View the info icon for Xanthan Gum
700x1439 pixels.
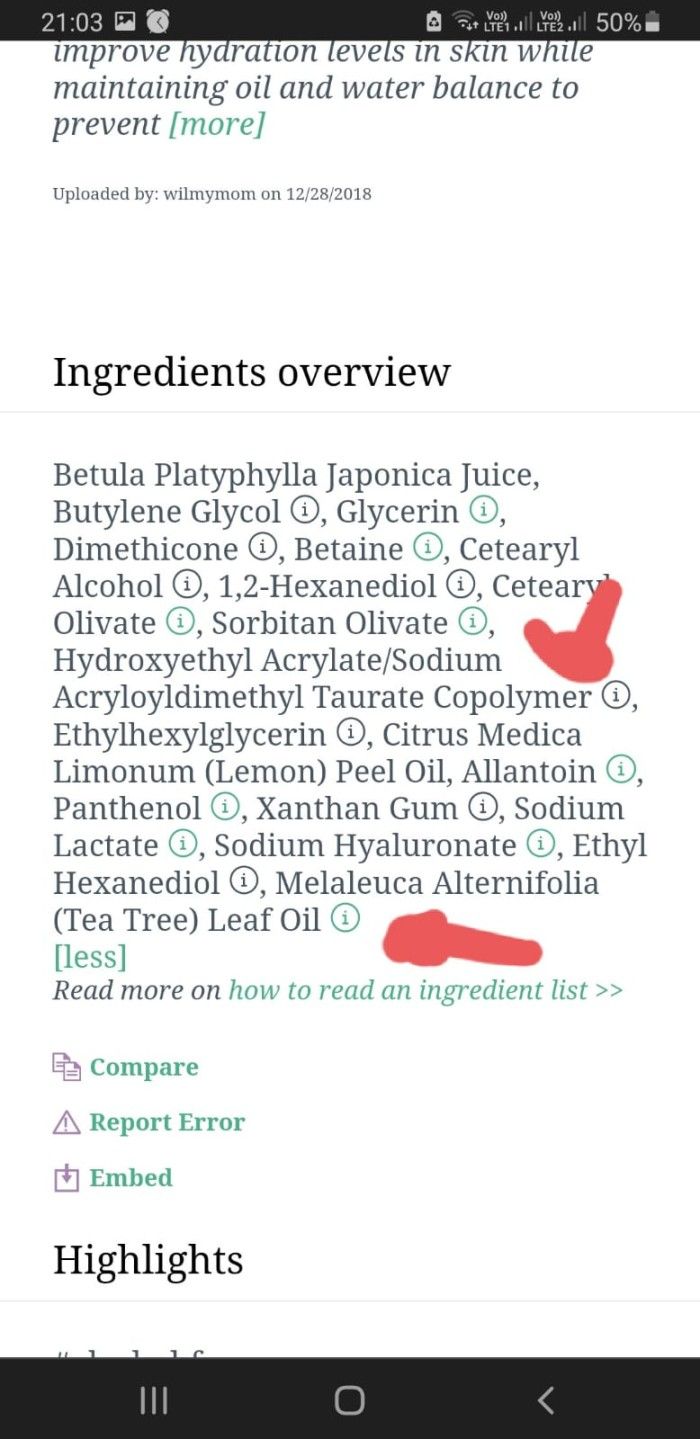click(x=483, y=807)
